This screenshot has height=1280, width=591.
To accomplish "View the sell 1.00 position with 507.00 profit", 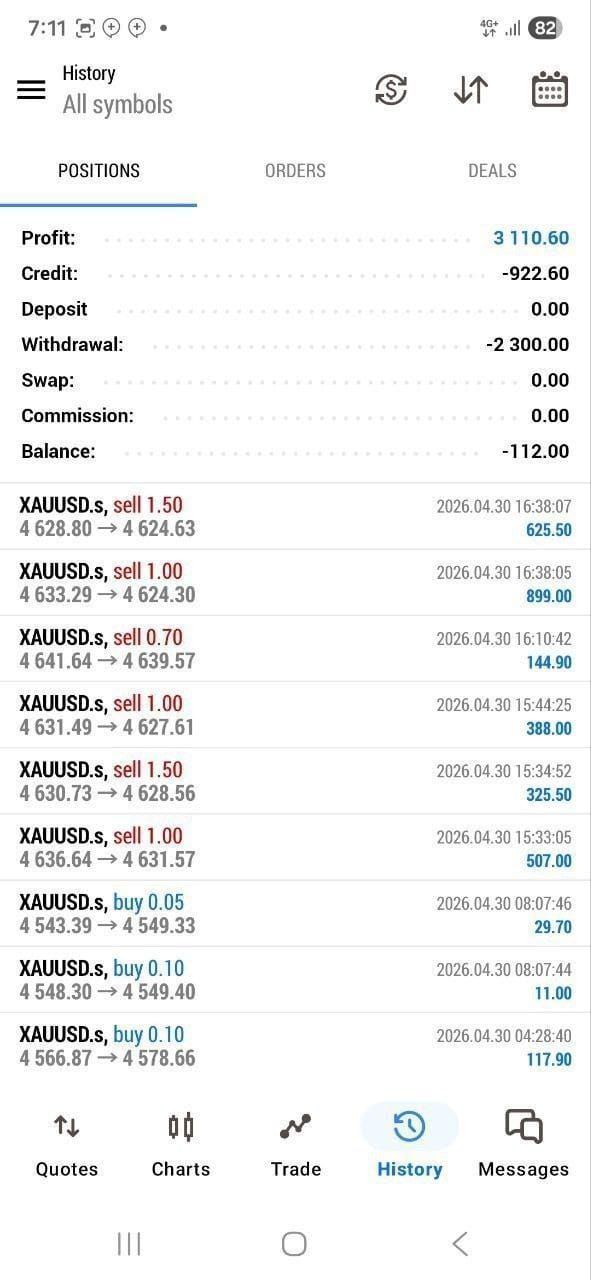I will [x=295, y=847].
